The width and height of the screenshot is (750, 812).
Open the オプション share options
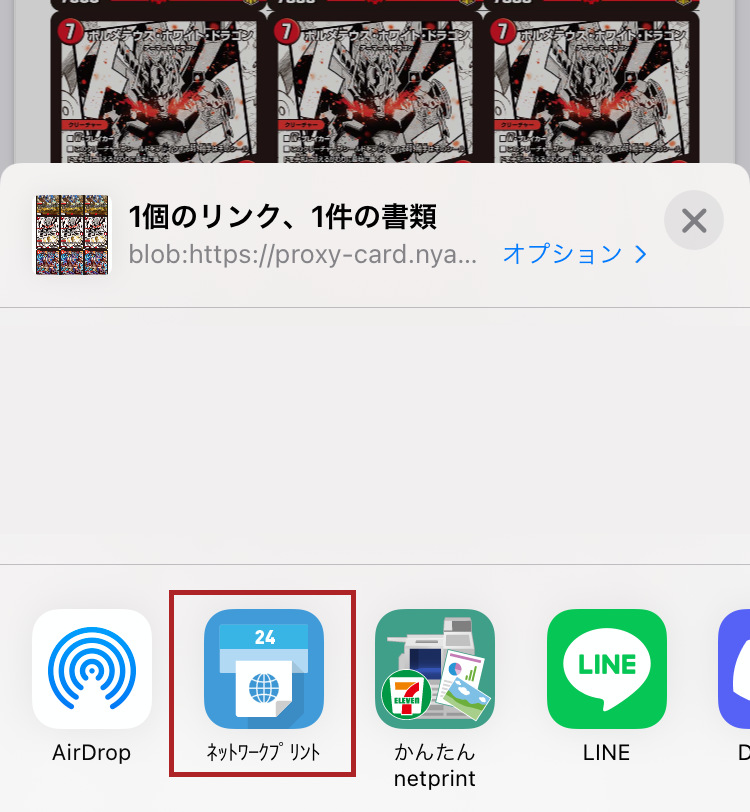click(x=575, y=254)
